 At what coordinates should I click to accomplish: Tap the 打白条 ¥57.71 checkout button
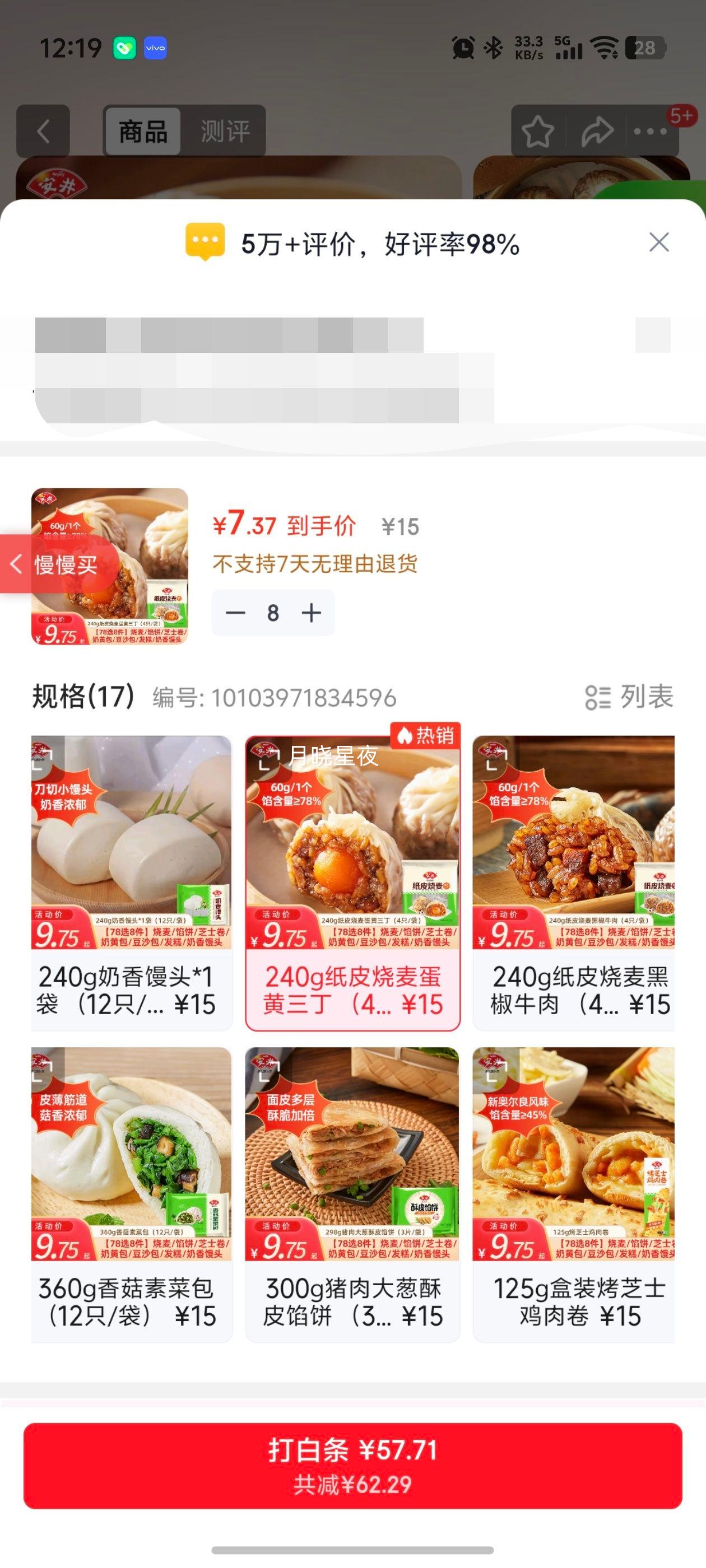click(x=352, y=1463)
